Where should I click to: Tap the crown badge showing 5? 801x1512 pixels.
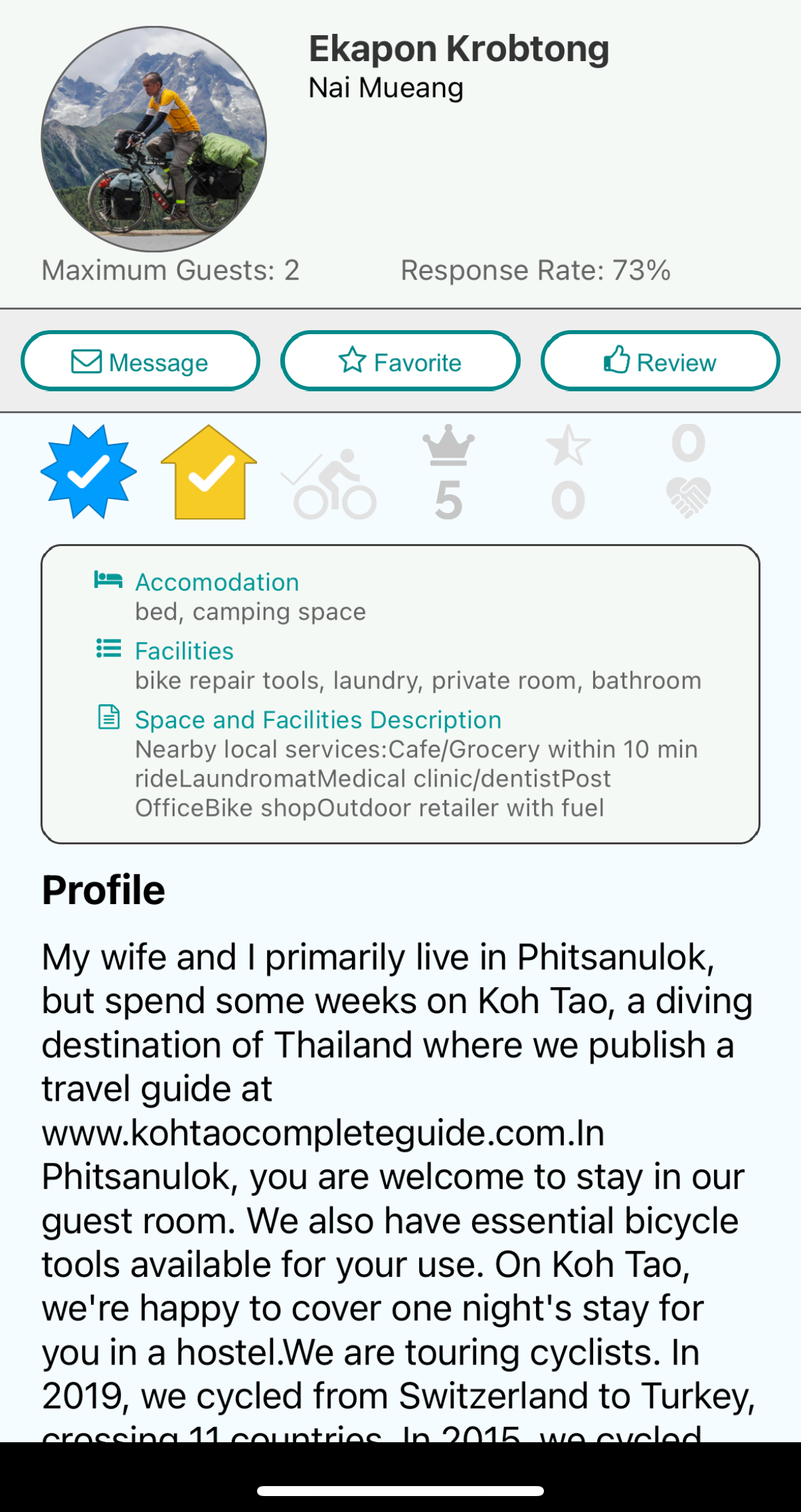[x=449, y=473]
